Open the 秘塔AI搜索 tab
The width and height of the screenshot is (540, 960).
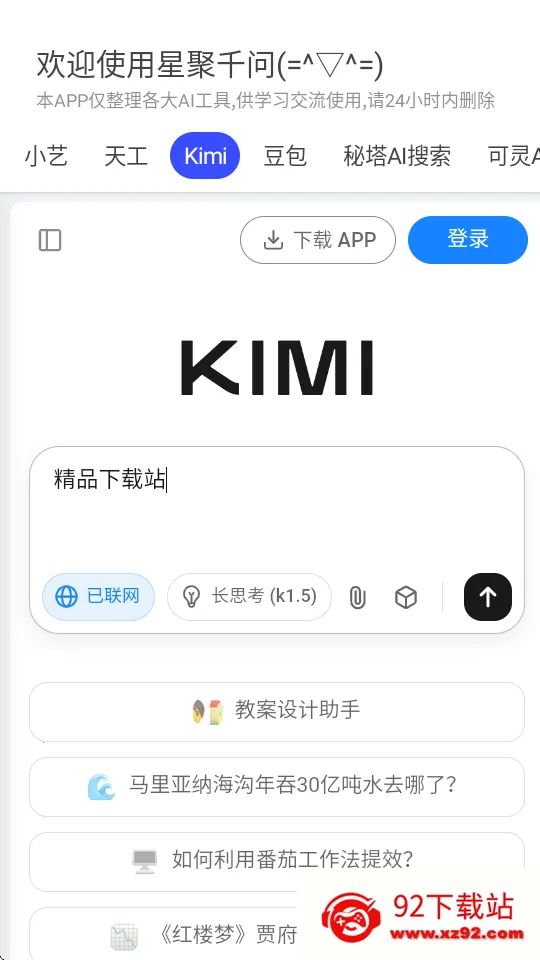pos(397,156)
